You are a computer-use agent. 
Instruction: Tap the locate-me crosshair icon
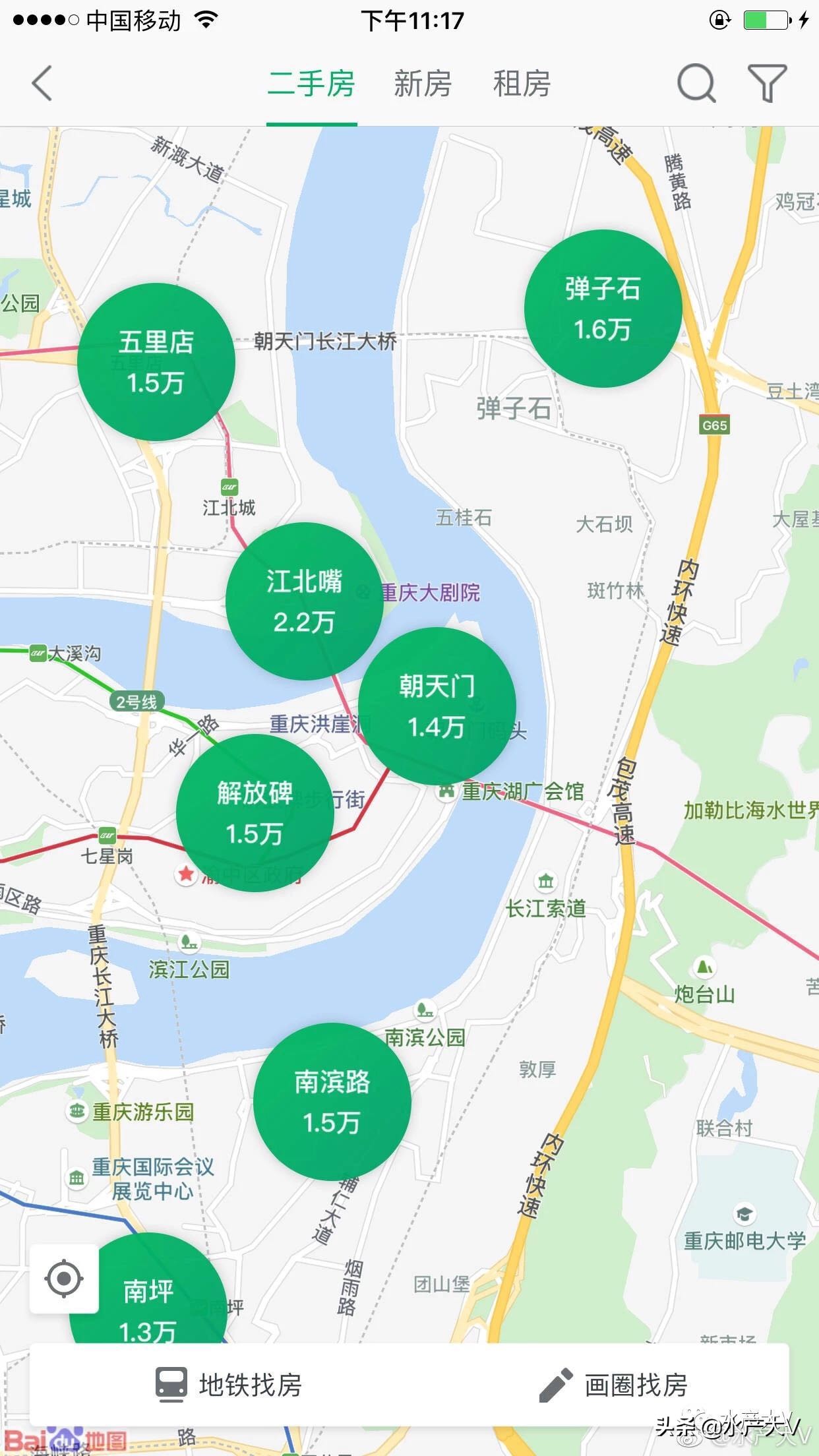64,1277
